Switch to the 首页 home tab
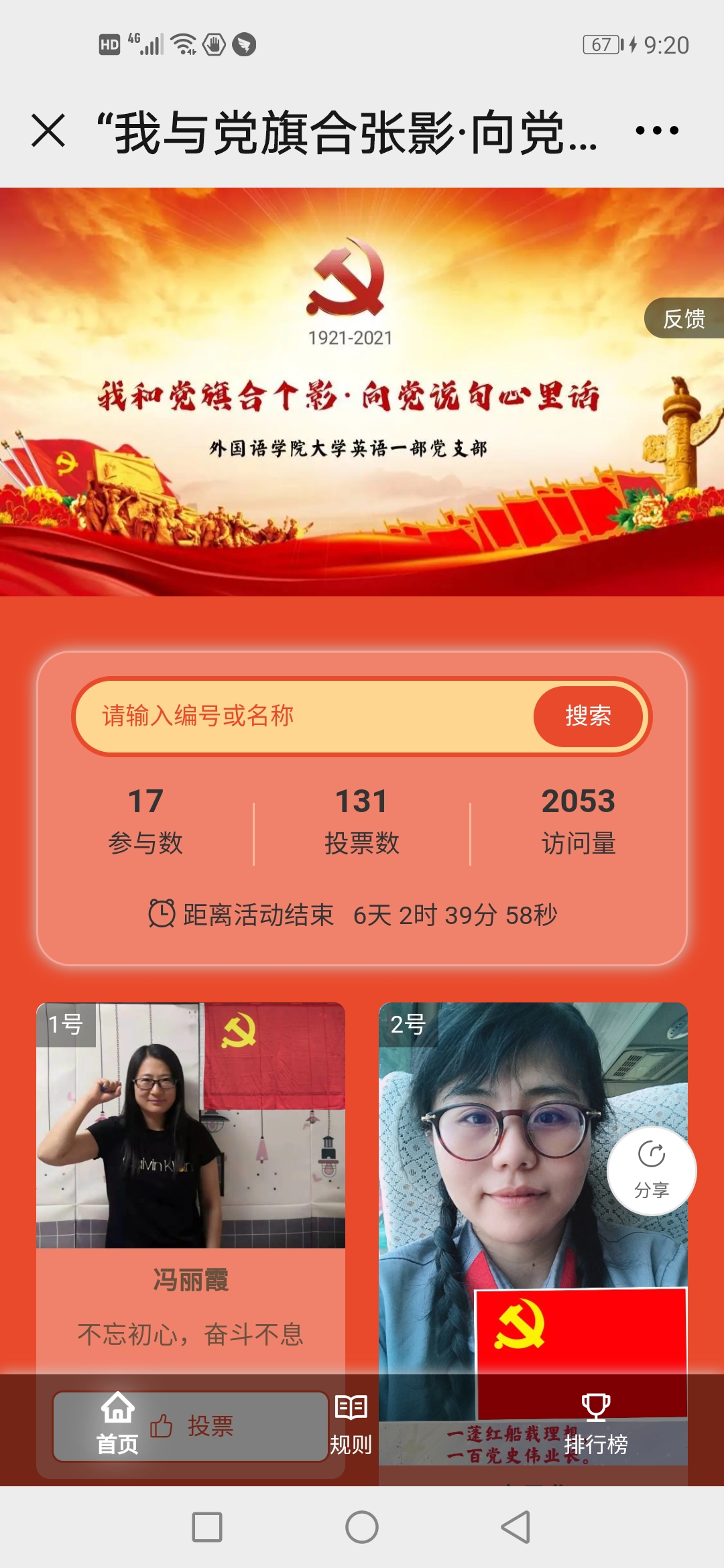The height and width of the screenshot is (1568, 724). pyautogui.click(x=117, y=1424)
